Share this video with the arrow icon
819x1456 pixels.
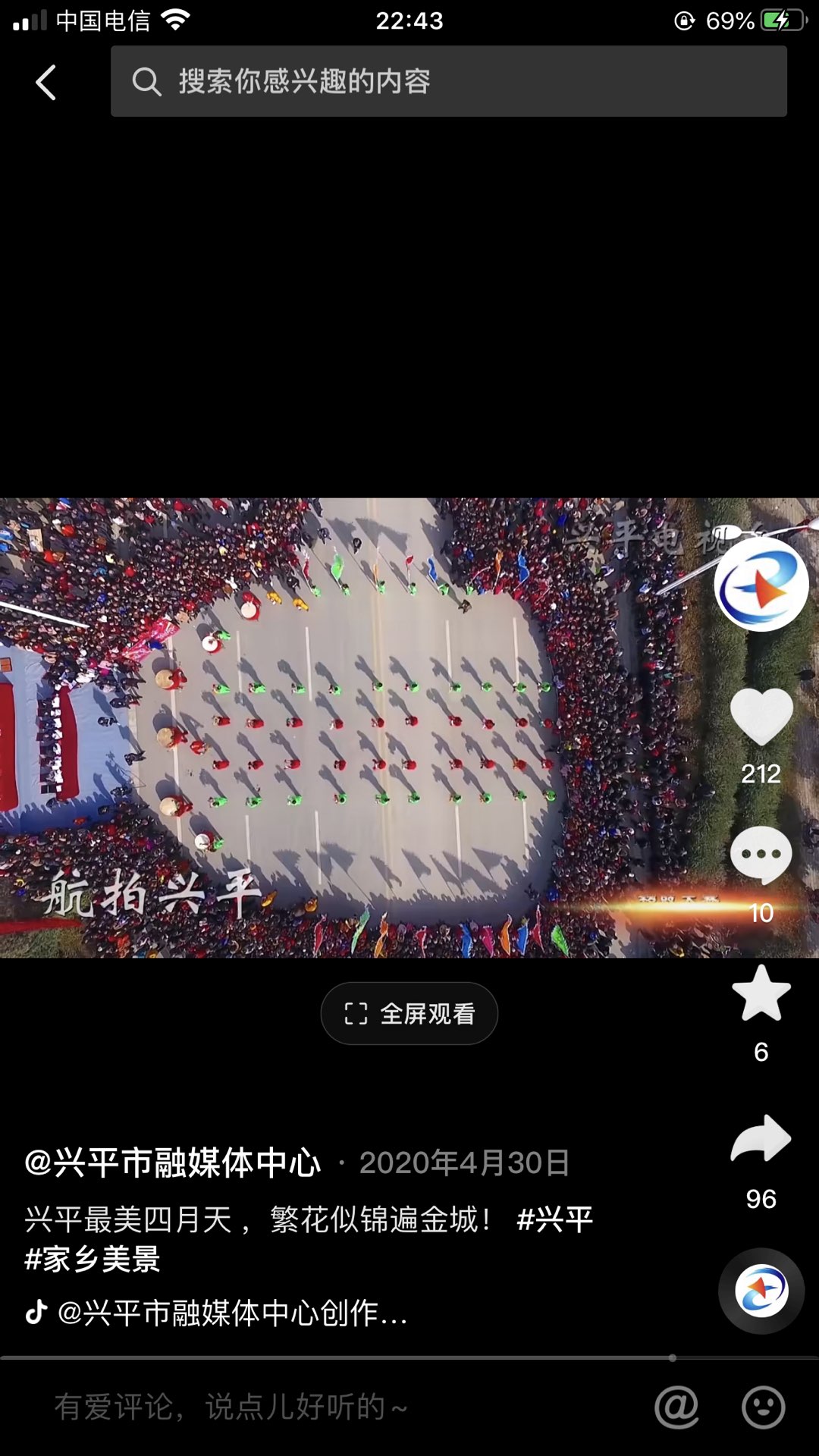pos(761,1139)
